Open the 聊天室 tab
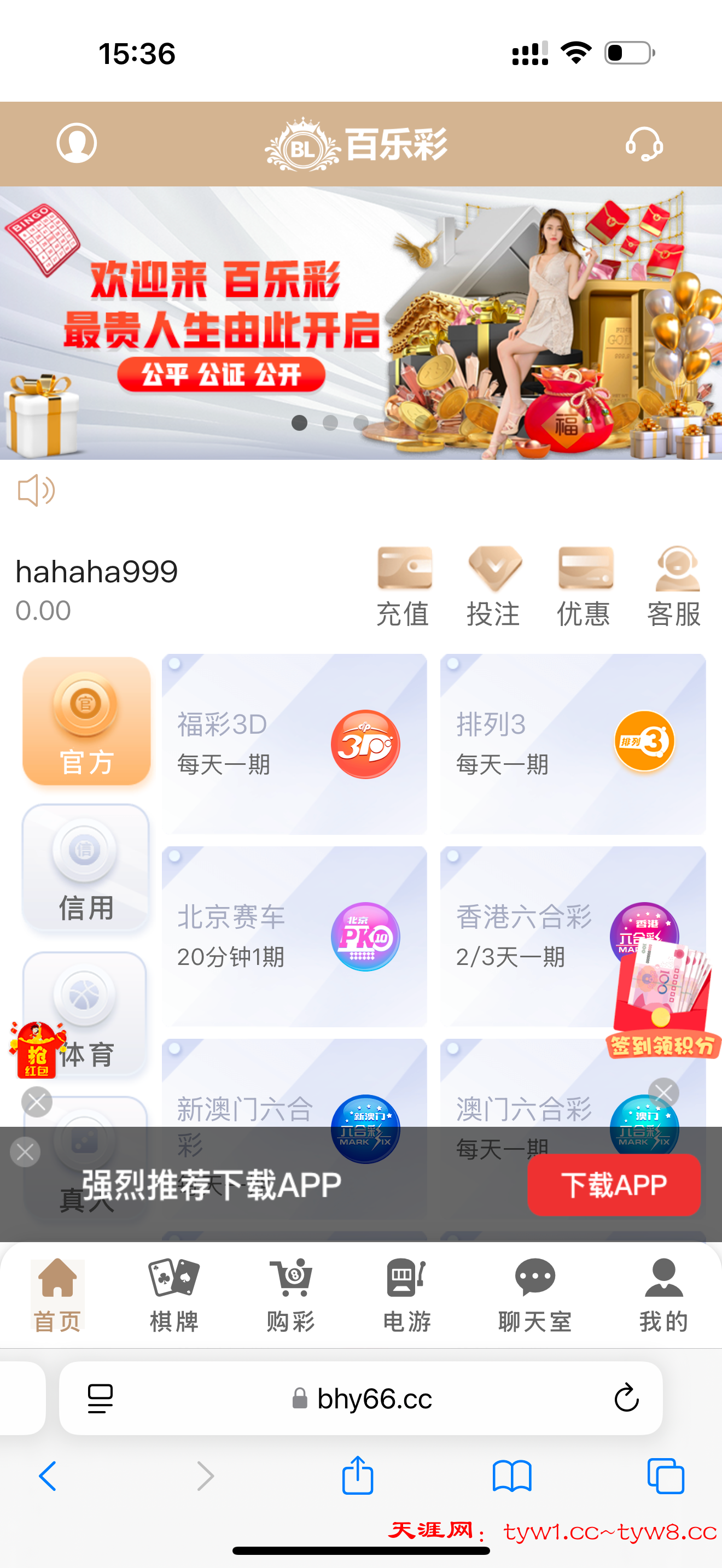 [x=534, y=1295]
